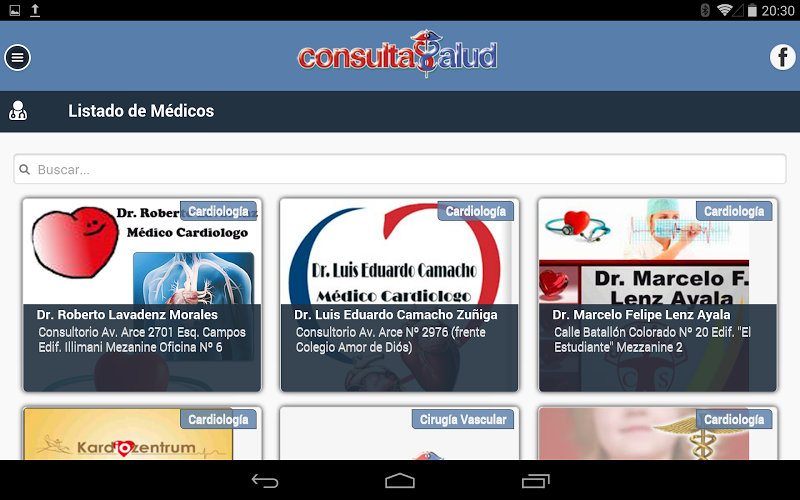Open Dr. Luis Eduardo Camacho Zuñiga card

(399, 295)
